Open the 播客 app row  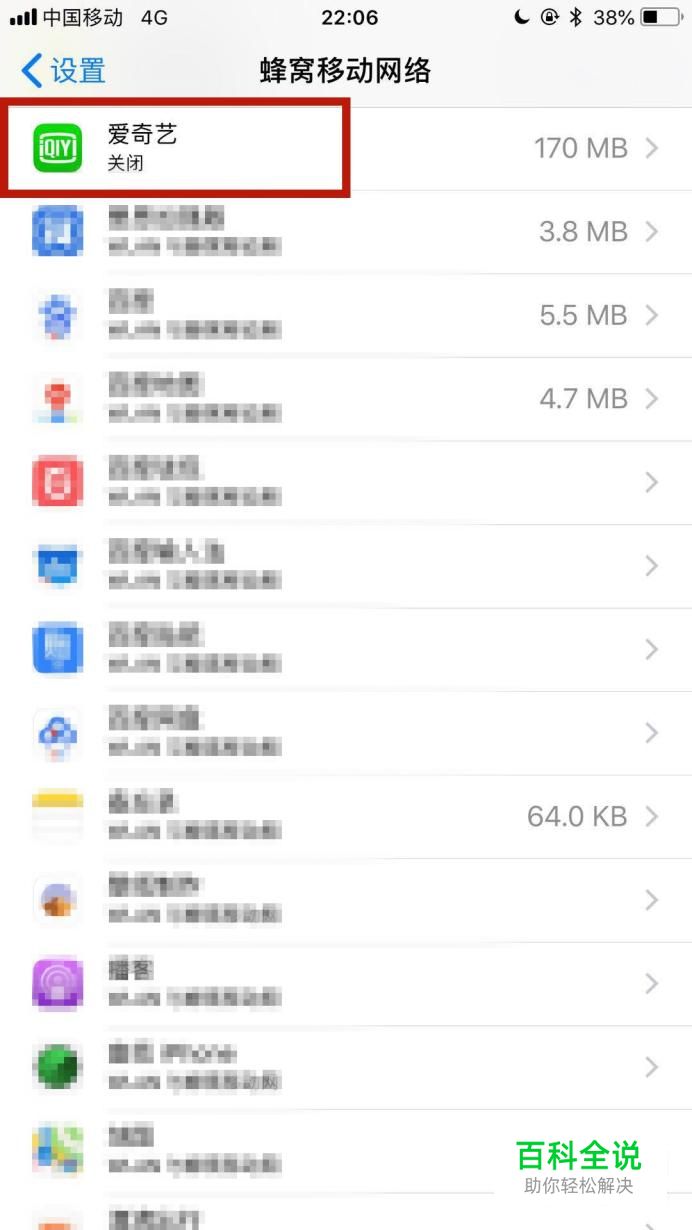point(346,984)
